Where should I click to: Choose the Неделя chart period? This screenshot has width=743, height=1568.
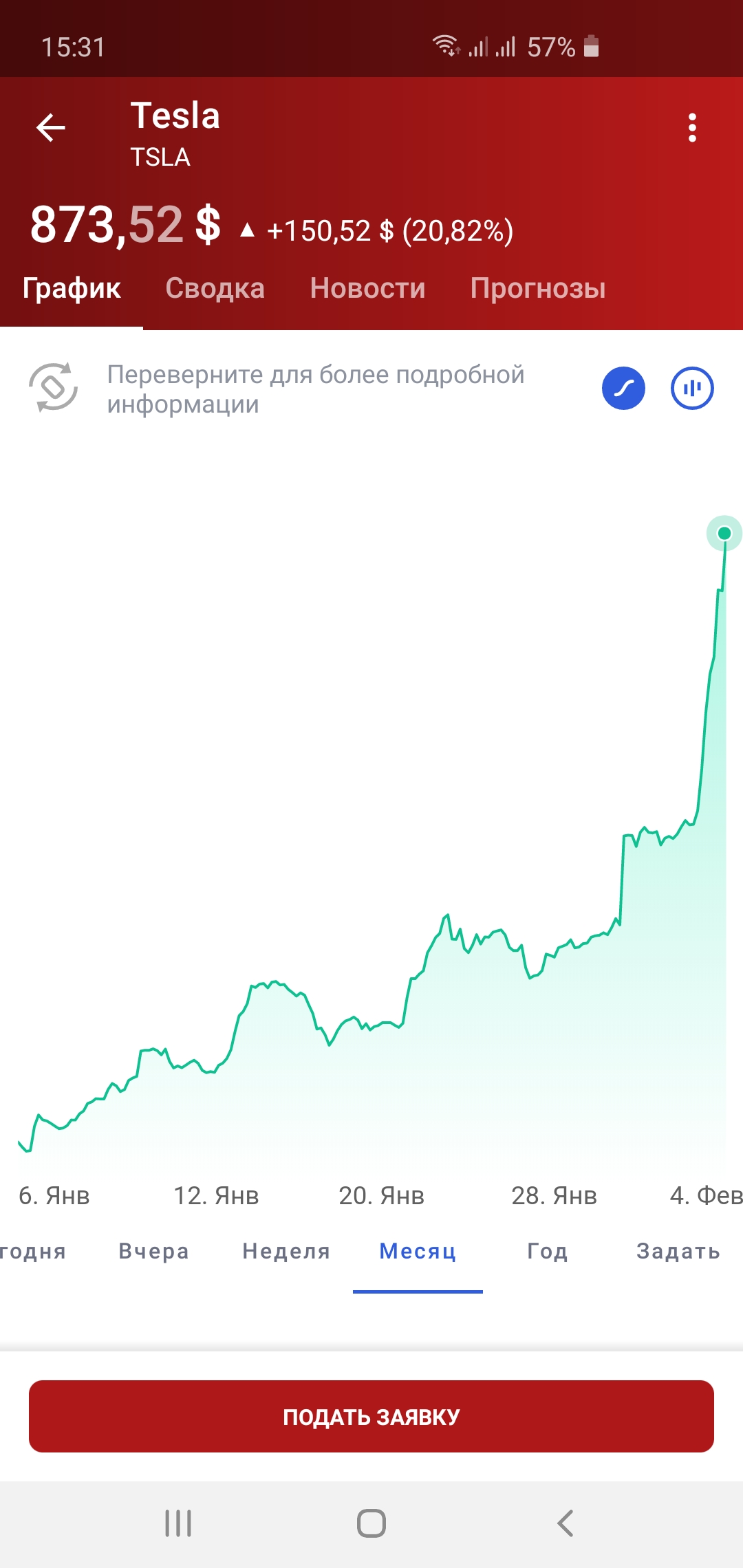point(286,1251)
